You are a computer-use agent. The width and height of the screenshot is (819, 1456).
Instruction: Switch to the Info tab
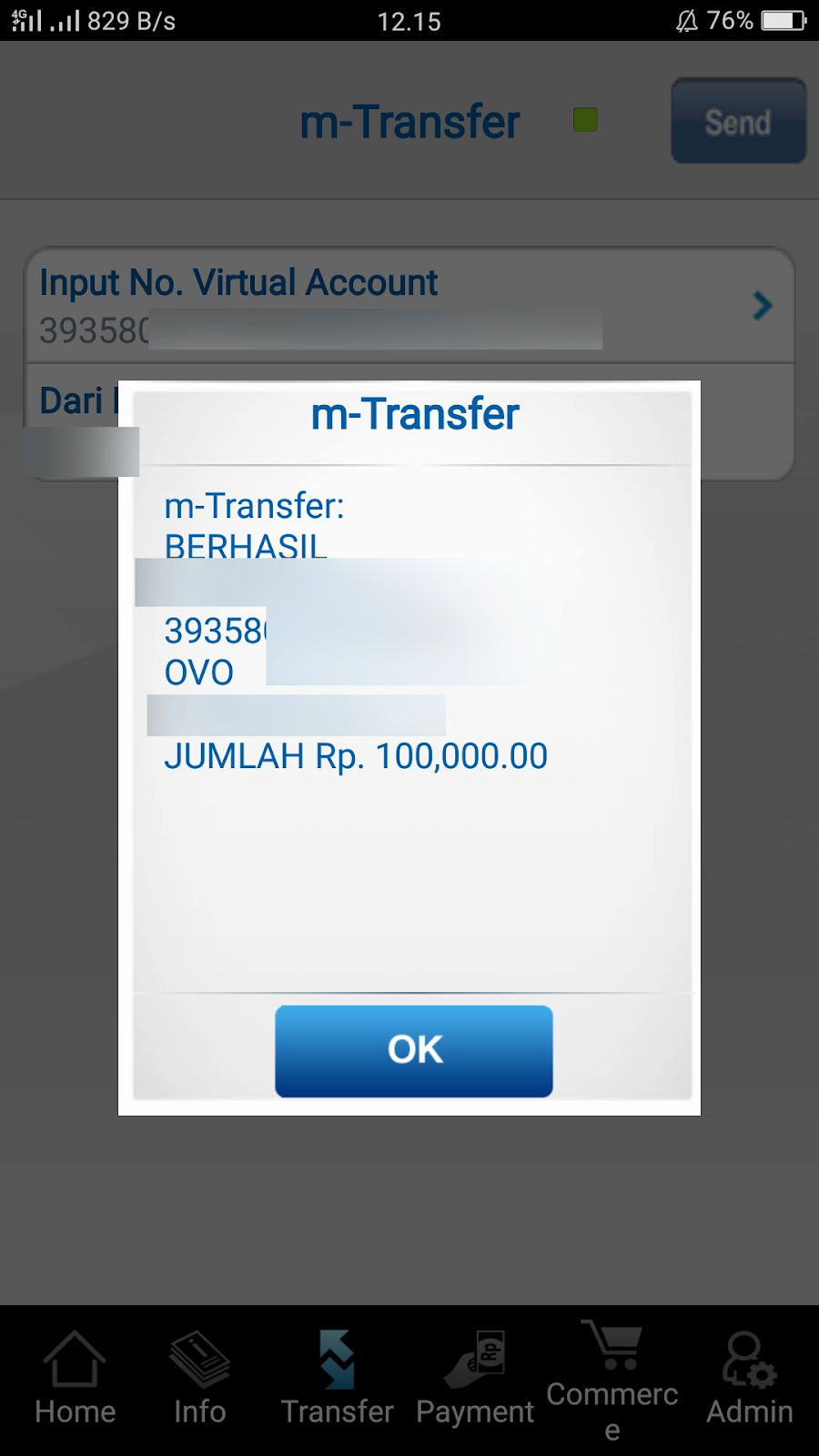199,1378
